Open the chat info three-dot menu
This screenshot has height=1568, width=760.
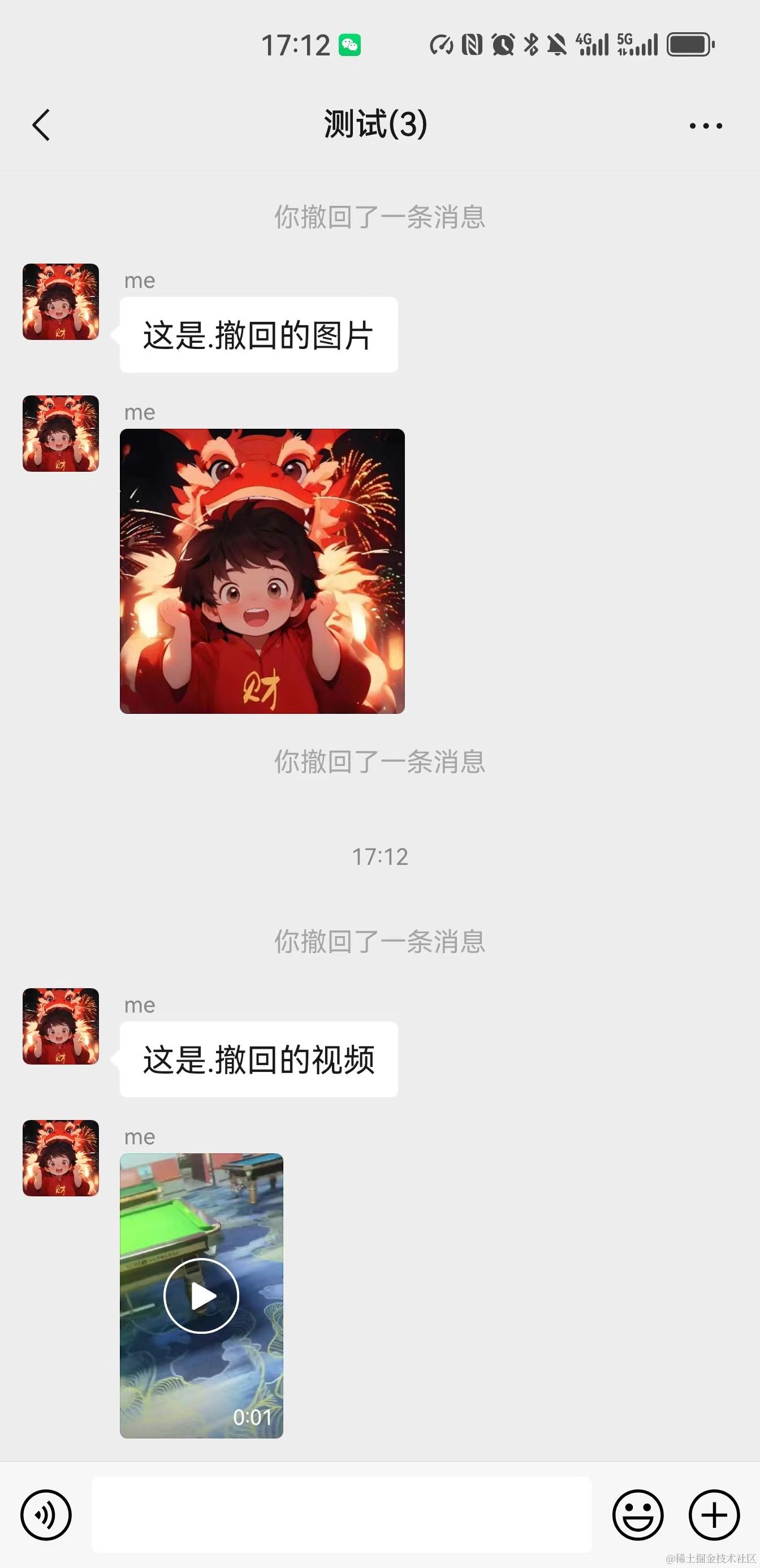coord(705,126)
